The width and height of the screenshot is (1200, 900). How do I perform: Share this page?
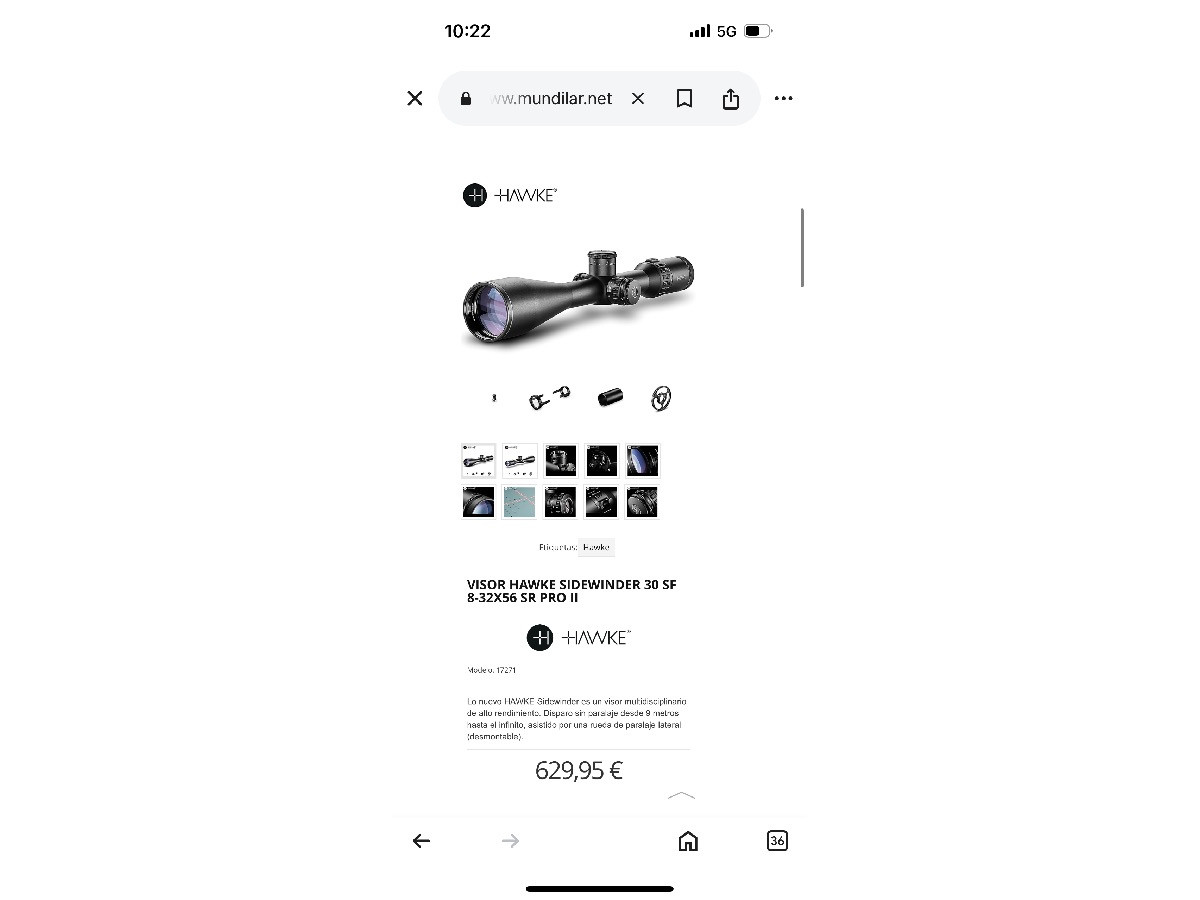click(x=731, y=98)
